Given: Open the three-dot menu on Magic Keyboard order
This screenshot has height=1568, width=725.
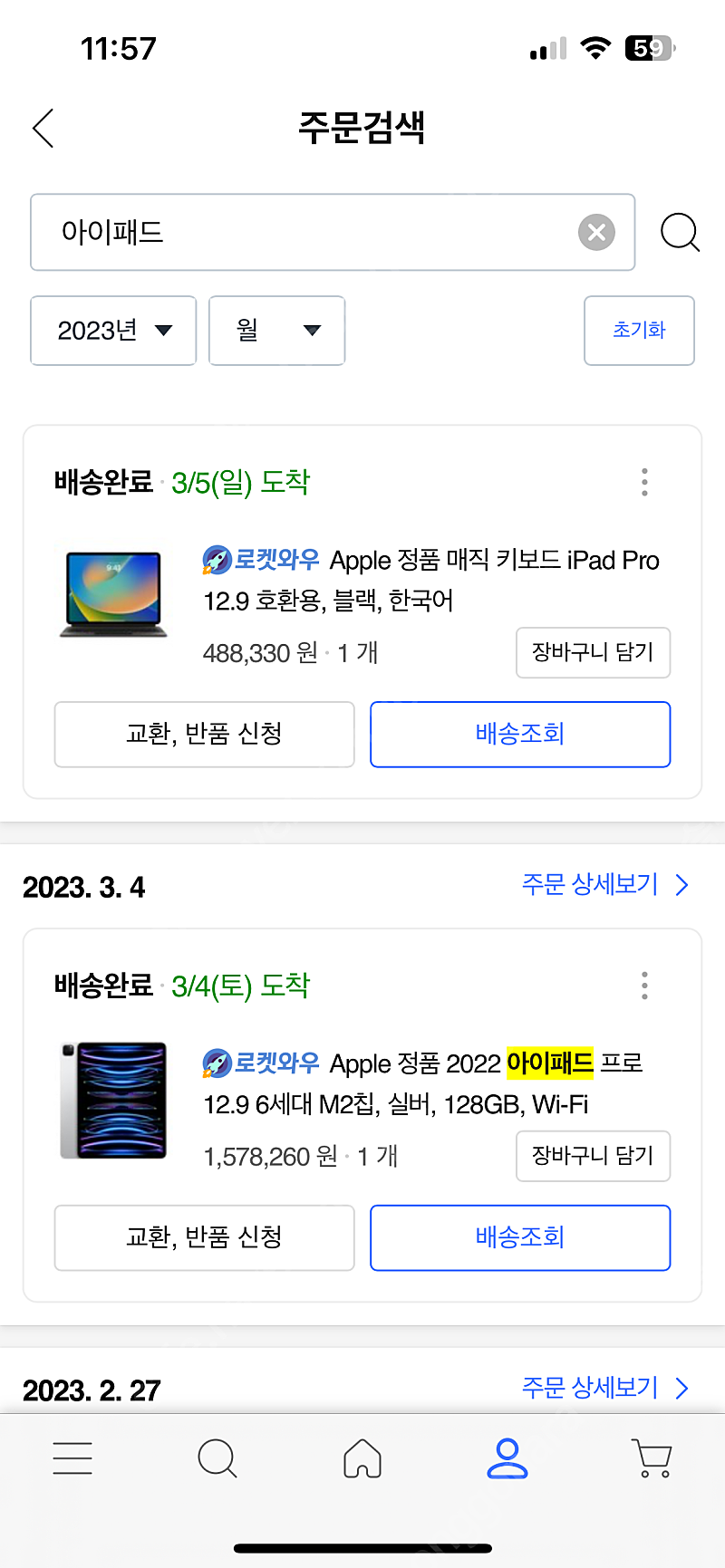Looking at the screenshot, I should click(x=644, y=483).
